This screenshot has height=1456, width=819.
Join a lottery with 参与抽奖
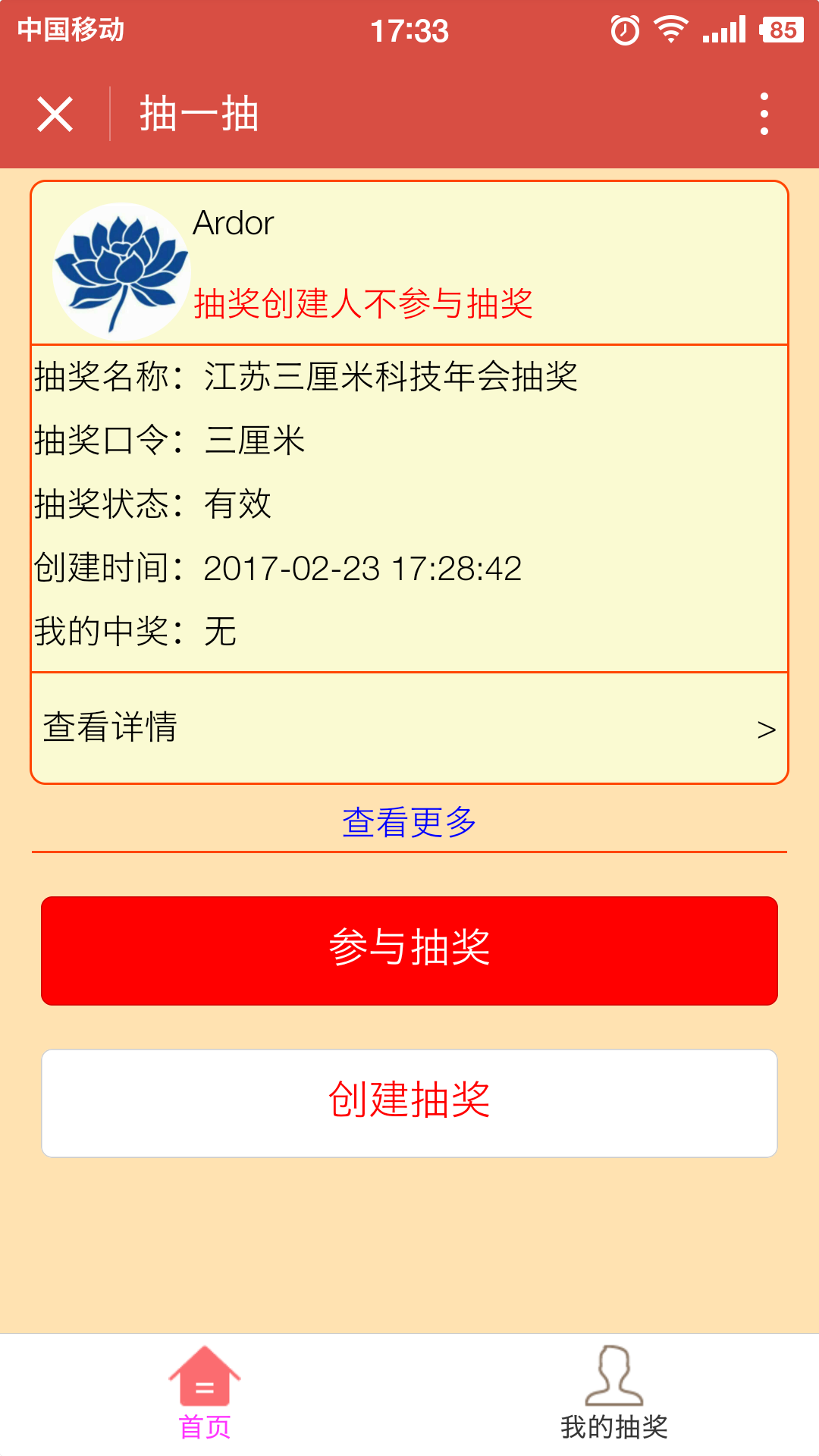pyautogui.click(x=409, y=950)
